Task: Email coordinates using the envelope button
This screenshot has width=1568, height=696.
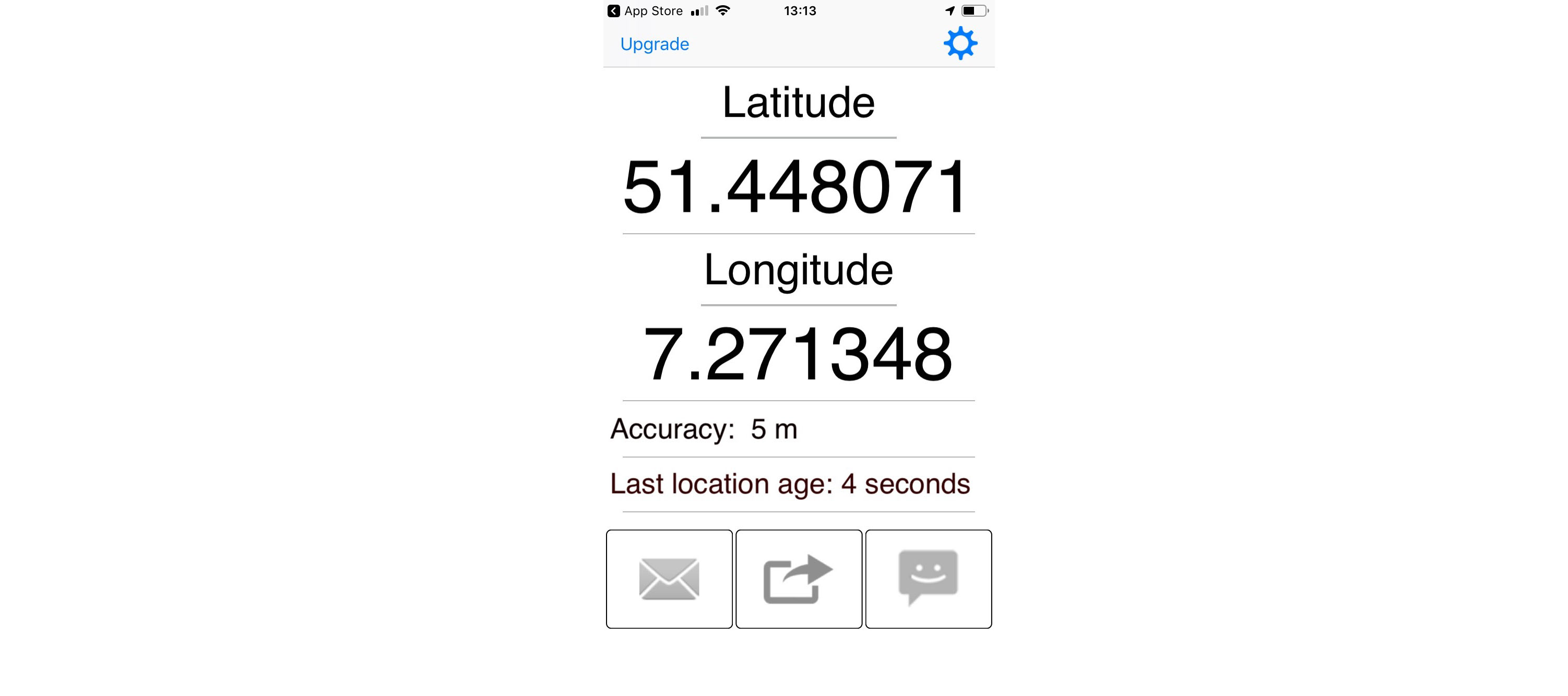Action: pyautogui.click(x=669, y=579)
